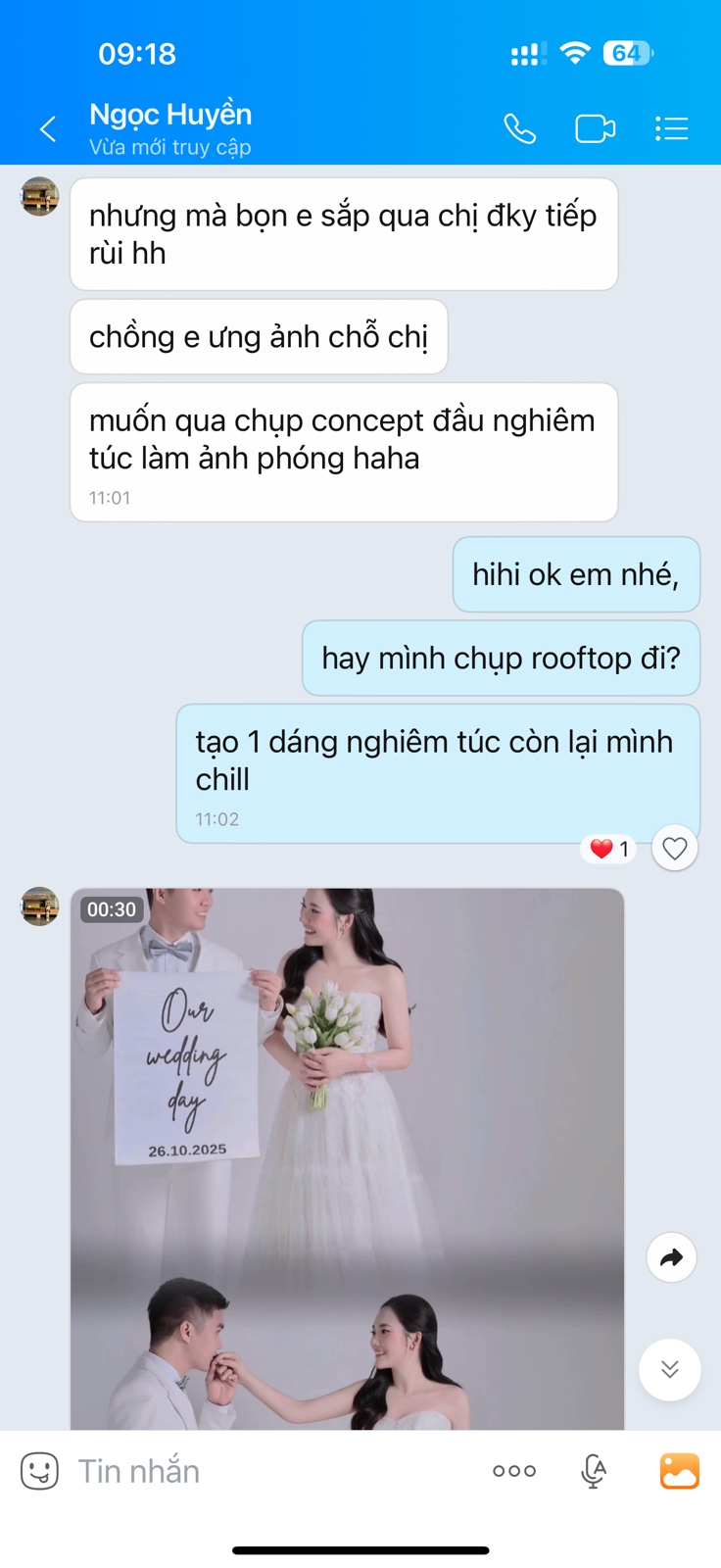The width and height of the screenshot is (721, 1568).
Task: Open more attachment options
Action: click(x=514, y=1471)
